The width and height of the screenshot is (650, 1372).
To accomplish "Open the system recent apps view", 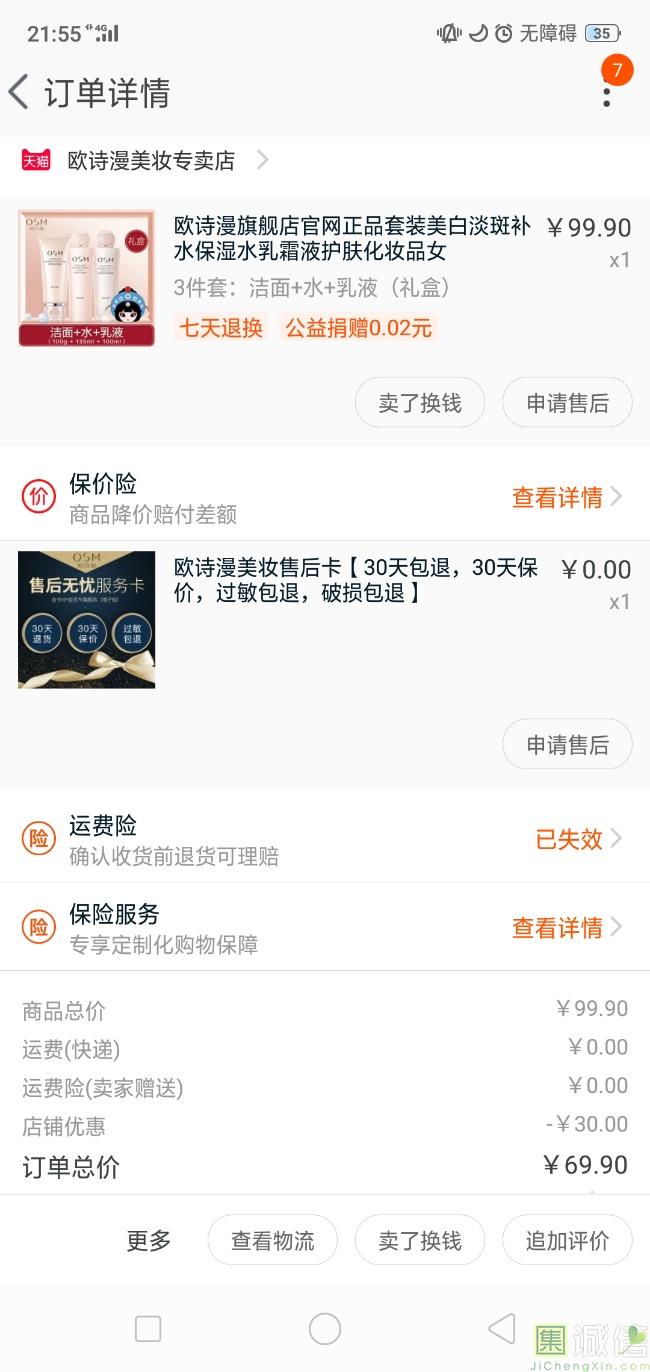I will [x=148, y=1329].
